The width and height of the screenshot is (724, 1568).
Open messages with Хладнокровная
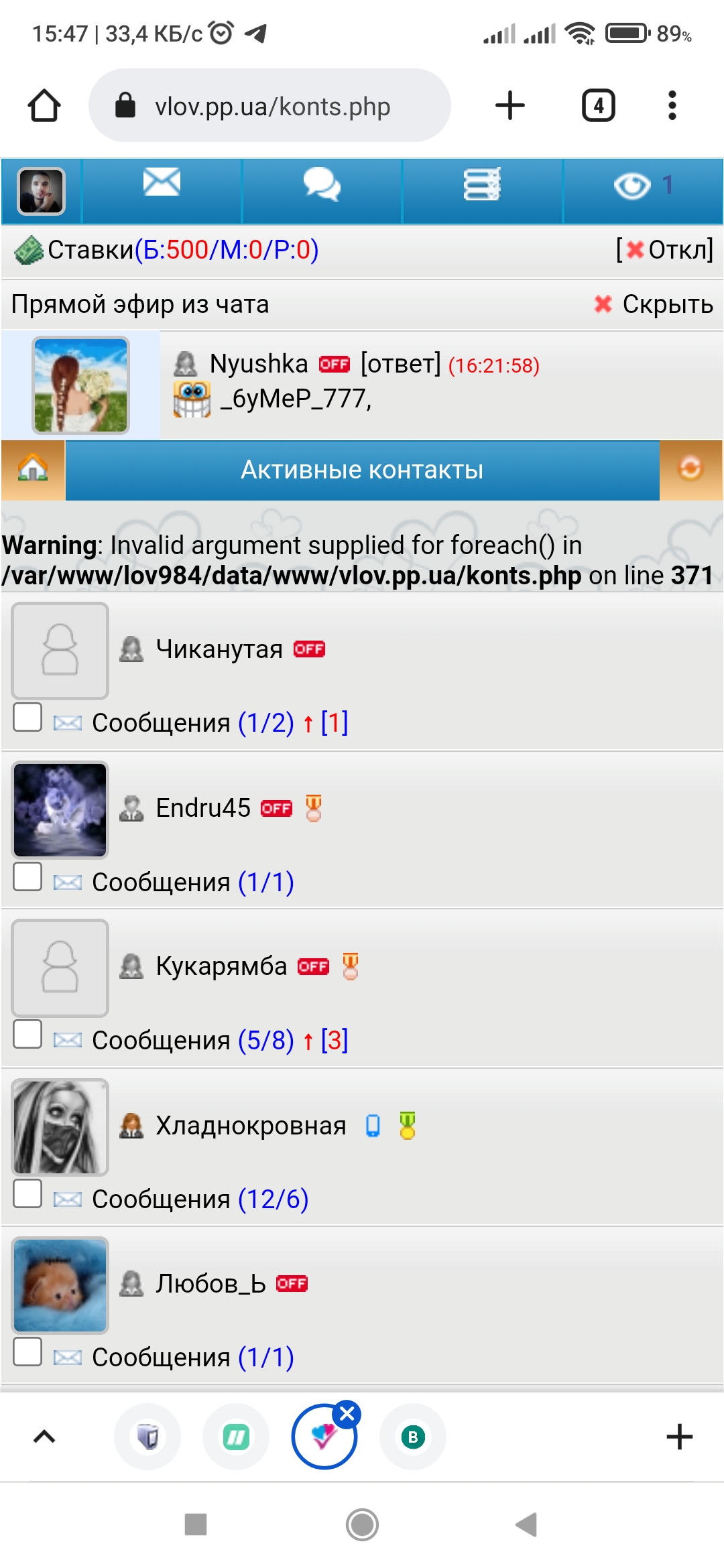coord(200,1199)
